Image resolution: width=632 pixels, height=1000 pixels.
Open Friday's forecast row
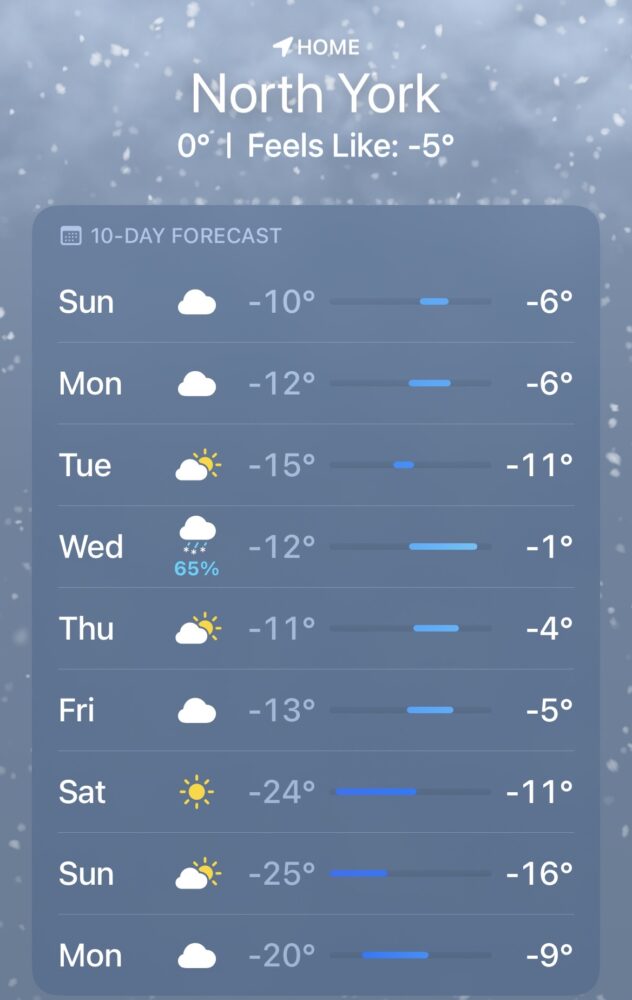[316, 711]
